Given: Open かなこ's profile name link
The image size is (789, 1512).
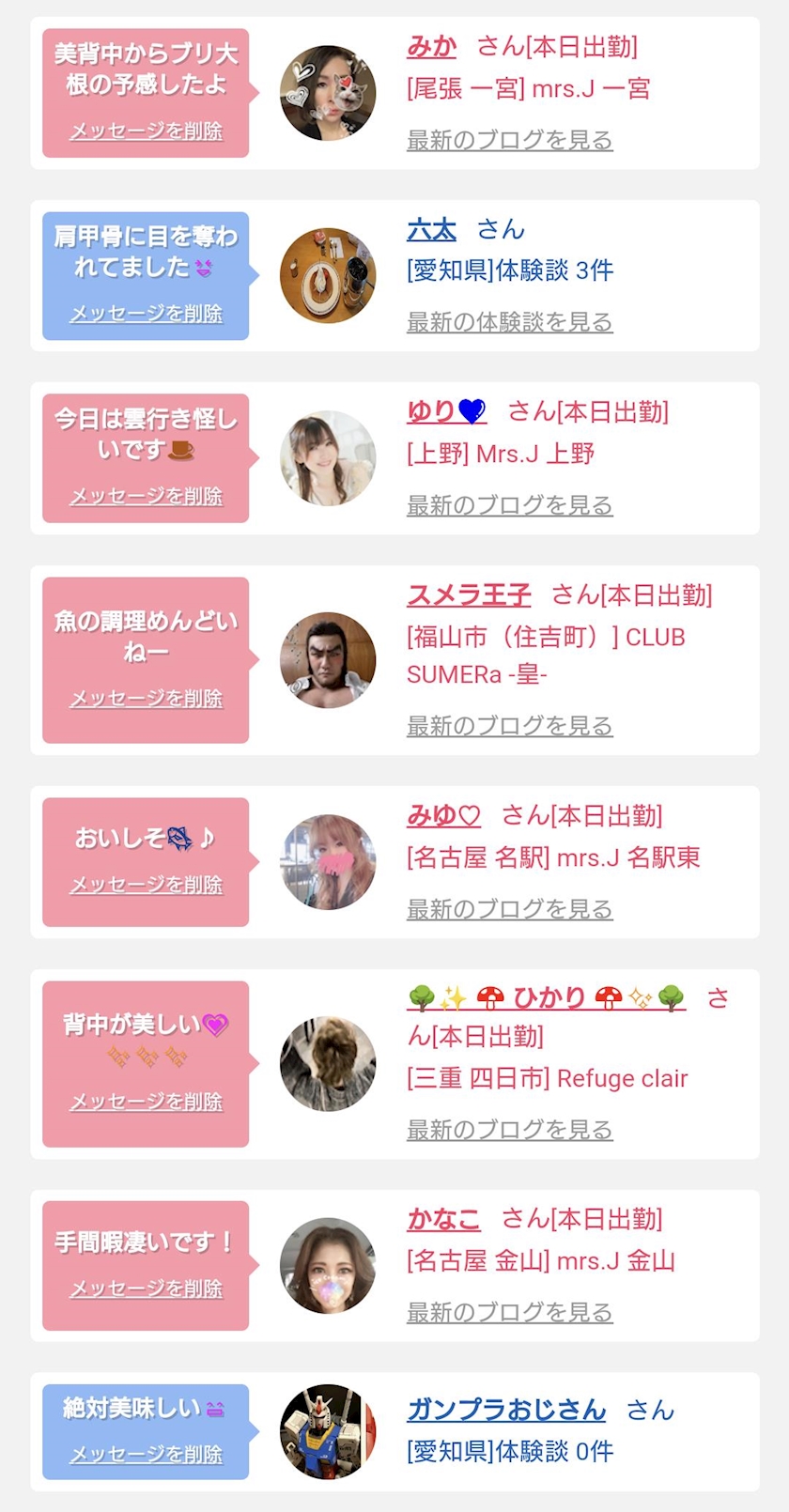Looking at the screenshot, I should point(443,1219).
